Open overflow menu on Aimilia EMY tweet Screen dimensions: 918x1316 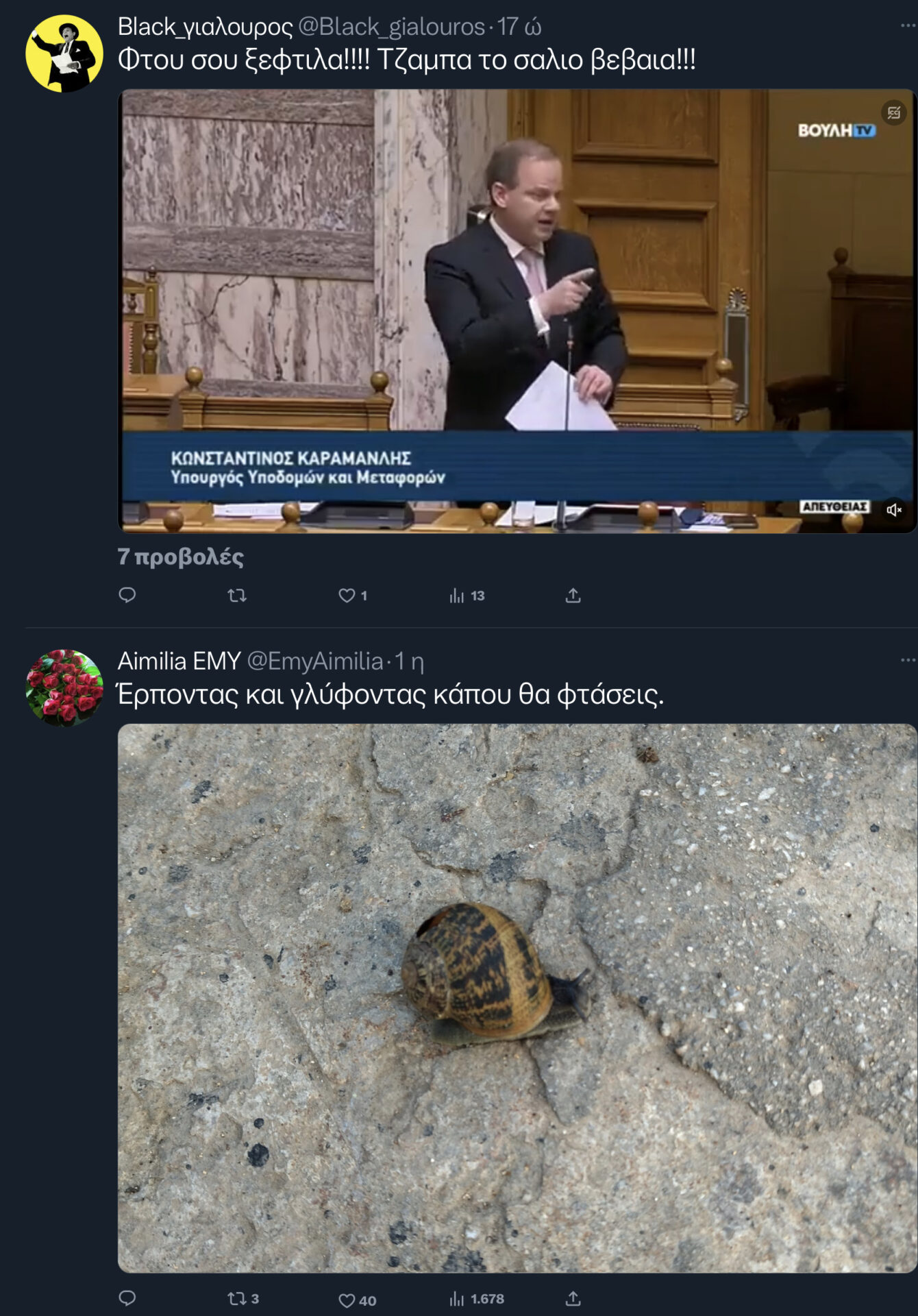908,660
